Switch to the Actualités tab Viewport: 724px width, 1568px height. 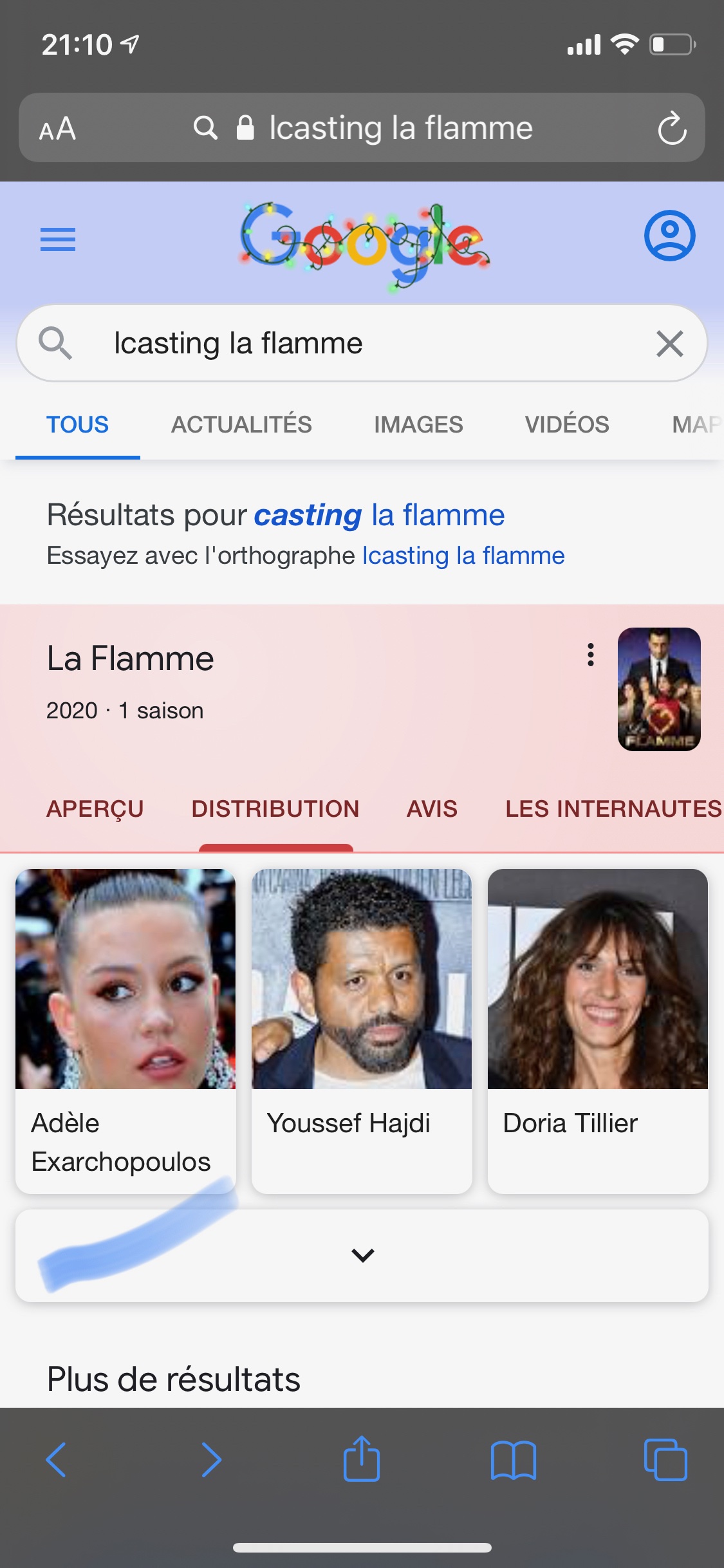pos(241,425)
